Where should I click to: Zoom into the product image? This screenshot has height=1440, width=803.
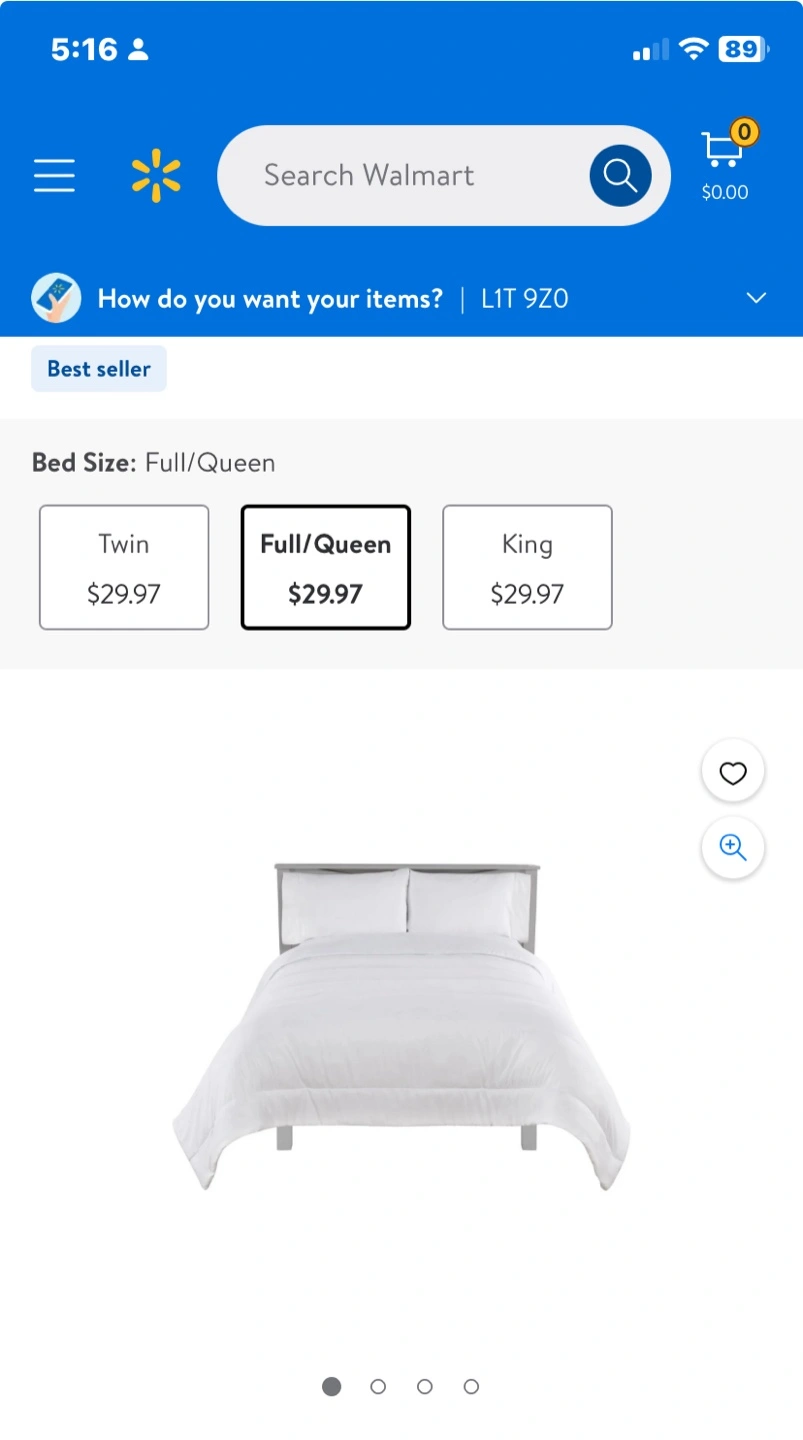(x=733, y=848)
